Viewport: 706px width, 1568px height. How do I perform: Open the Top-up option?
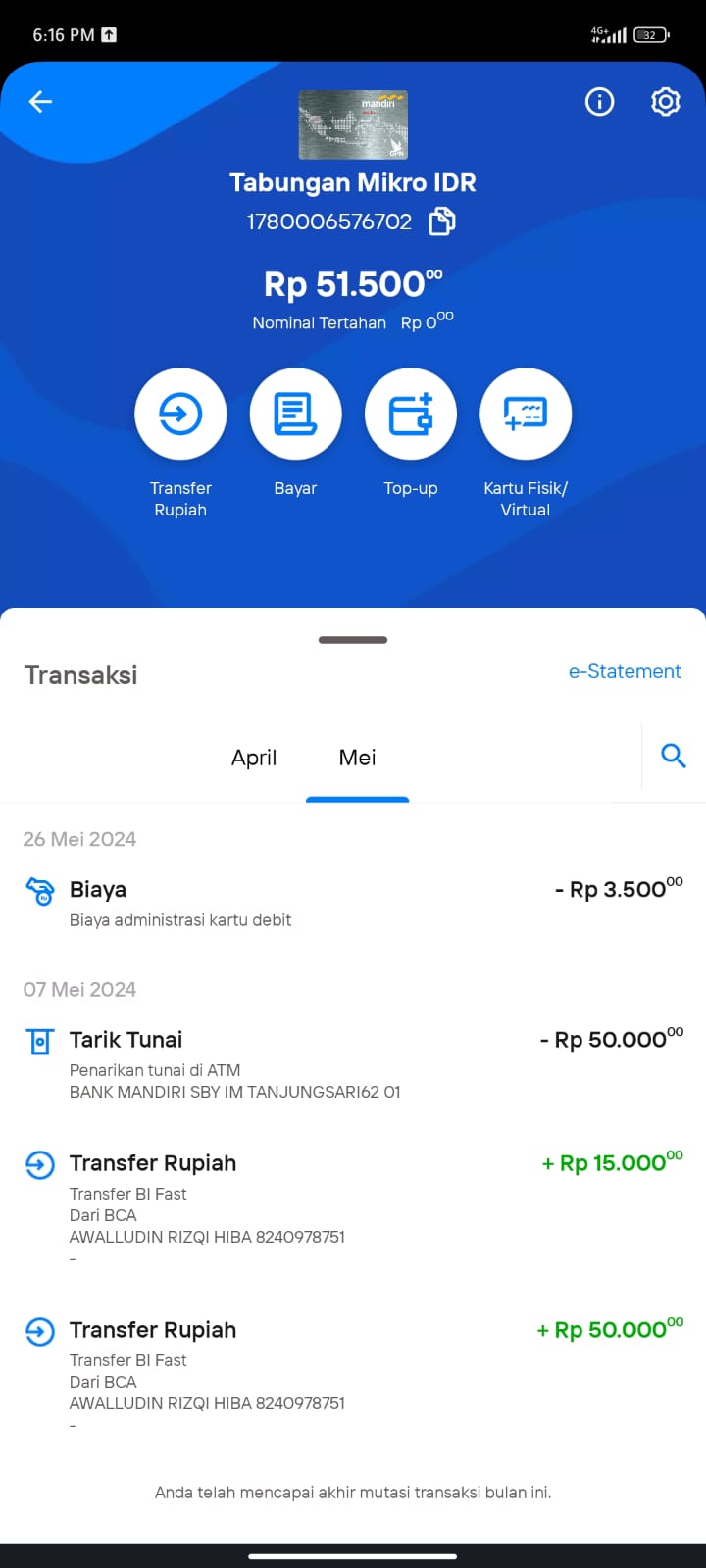[x=411, y=415]
